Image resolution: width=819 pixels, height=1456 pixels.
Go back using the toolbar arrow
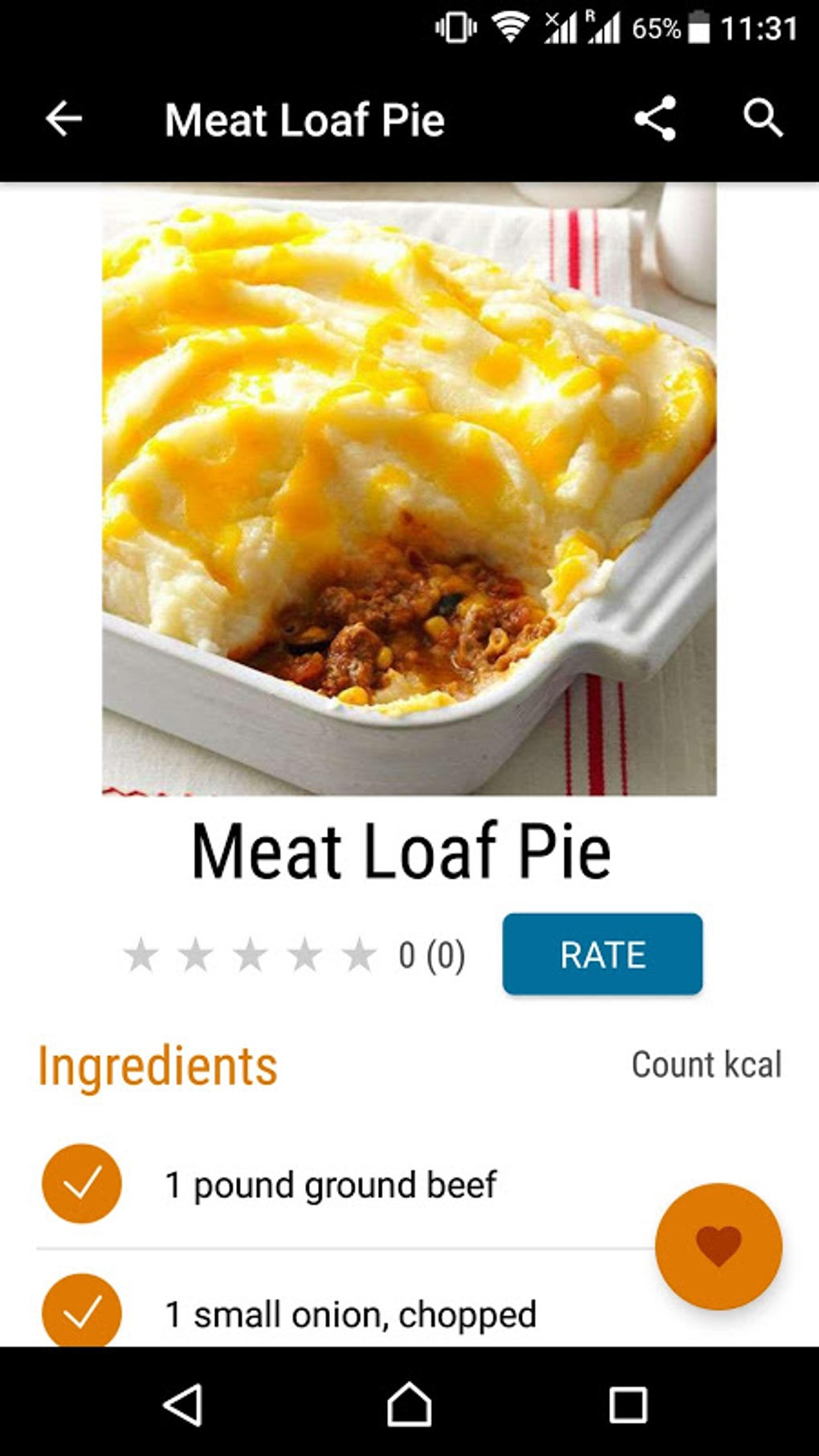click(63, 120)
